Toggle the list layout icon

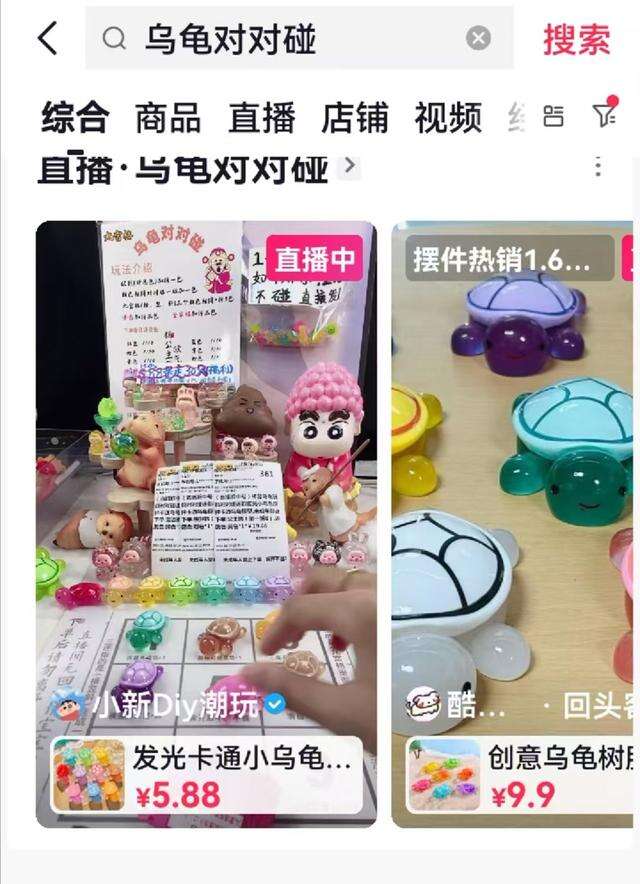click(x=553, y=117)
